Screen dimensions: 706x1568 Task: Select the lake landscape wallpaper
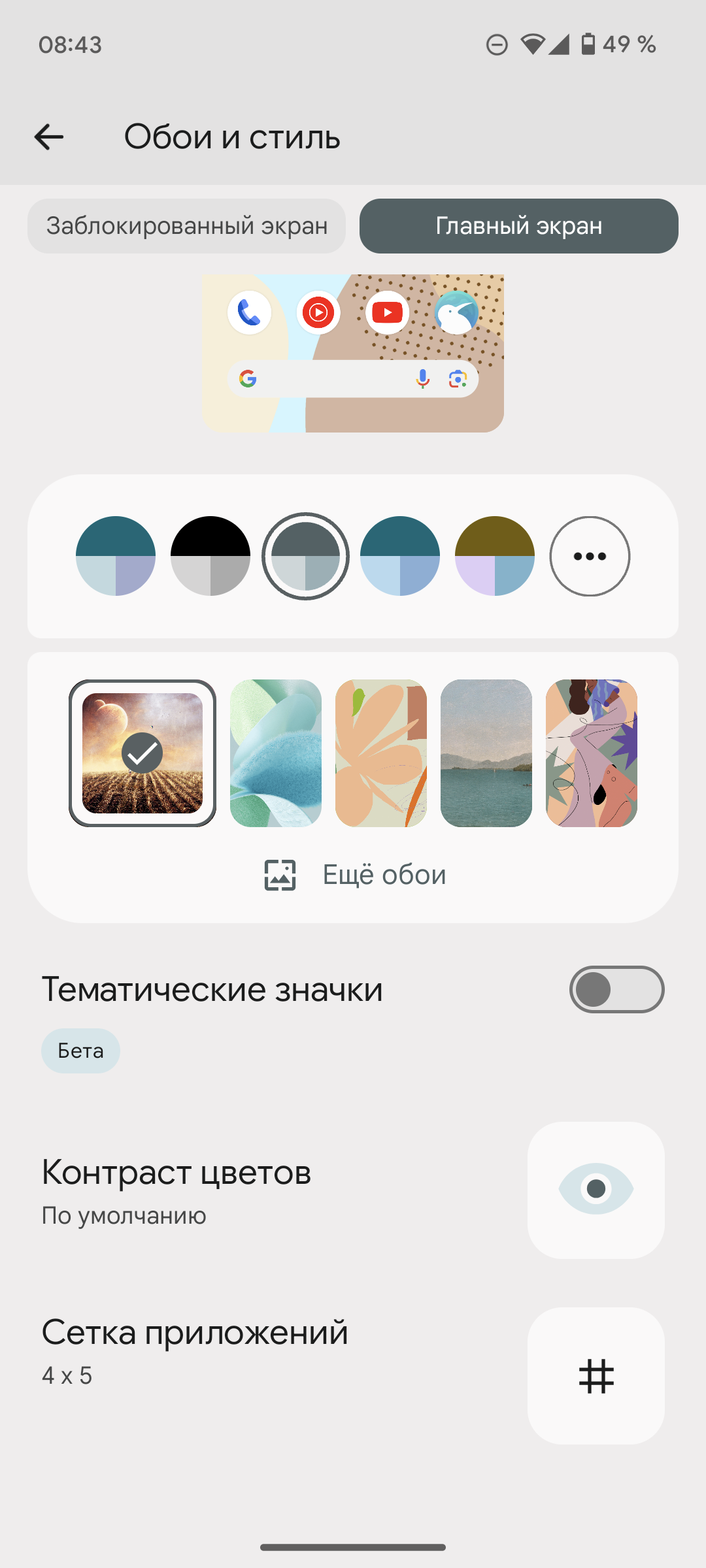[x=486, y=753]
